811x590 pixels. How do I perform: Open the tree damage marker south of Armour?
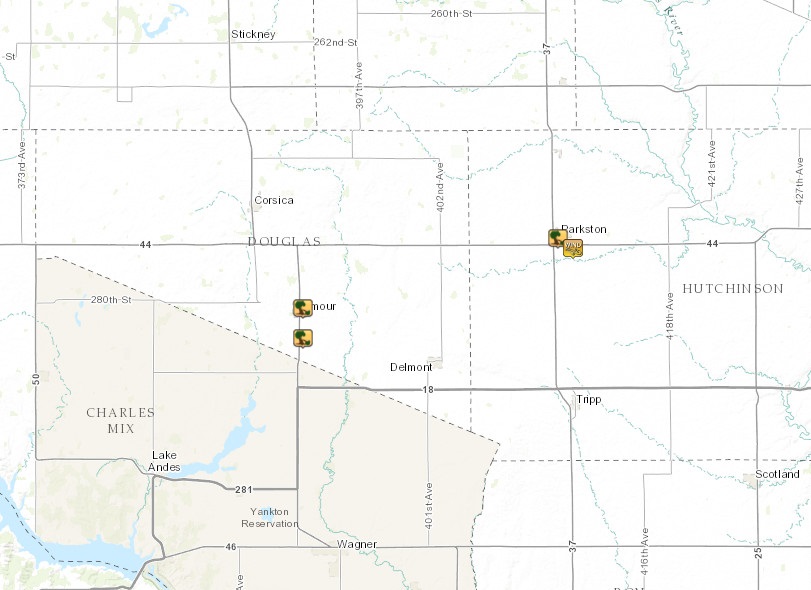point(303,337)
